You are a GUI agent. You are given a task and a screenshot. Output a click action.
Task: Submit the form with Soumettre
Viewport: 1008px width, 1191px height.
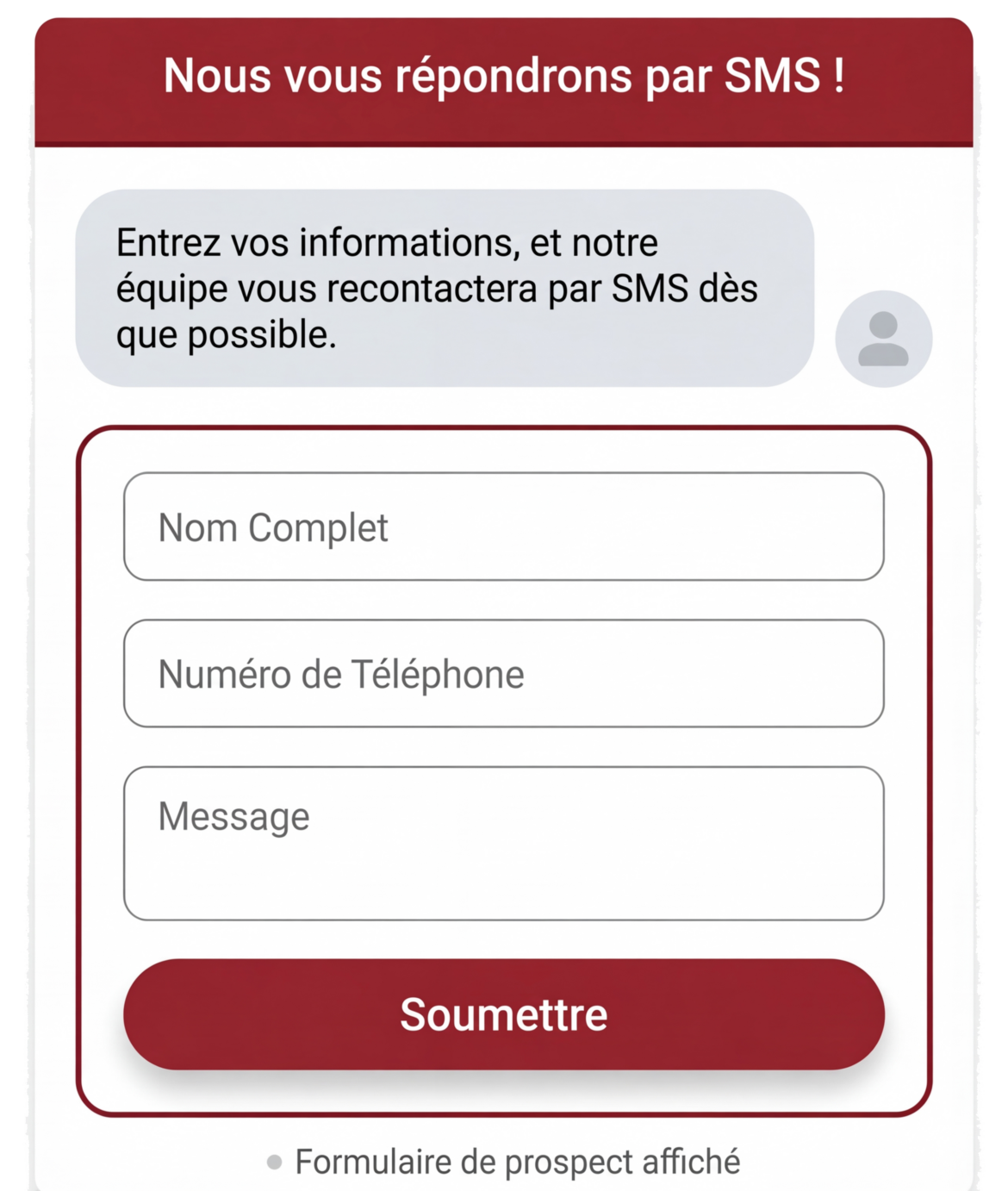(x=504, y=1014)
